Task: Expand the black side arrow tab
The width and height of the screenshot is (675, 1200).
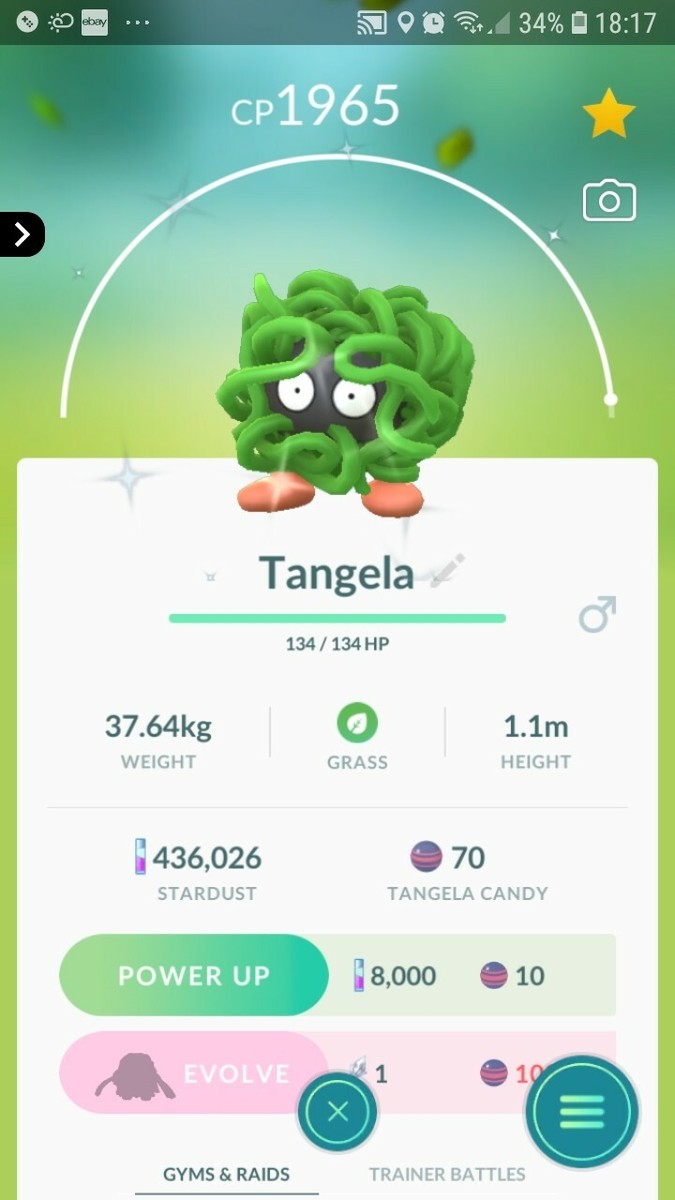Action: (22, 235)
